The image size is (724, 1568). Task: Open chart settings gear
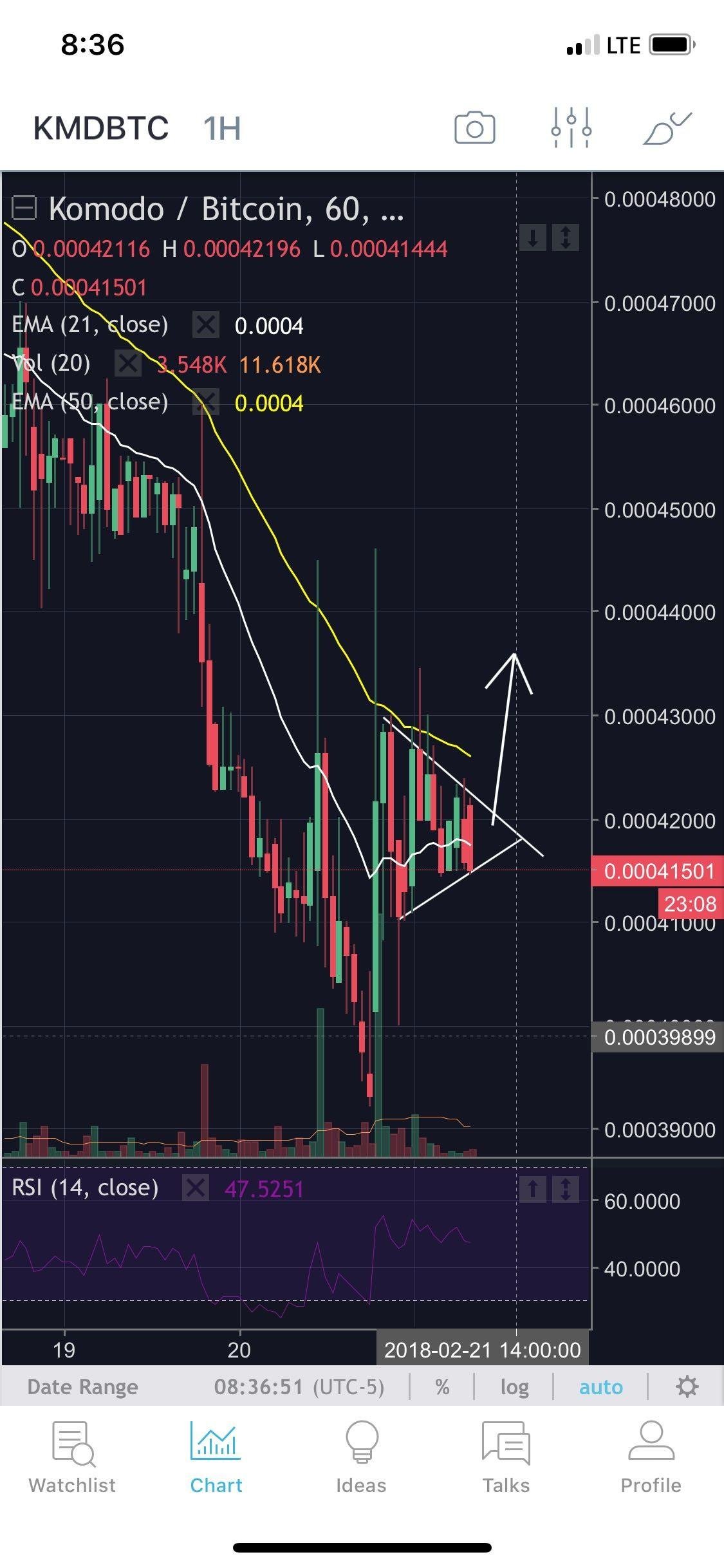point(687,1386)
